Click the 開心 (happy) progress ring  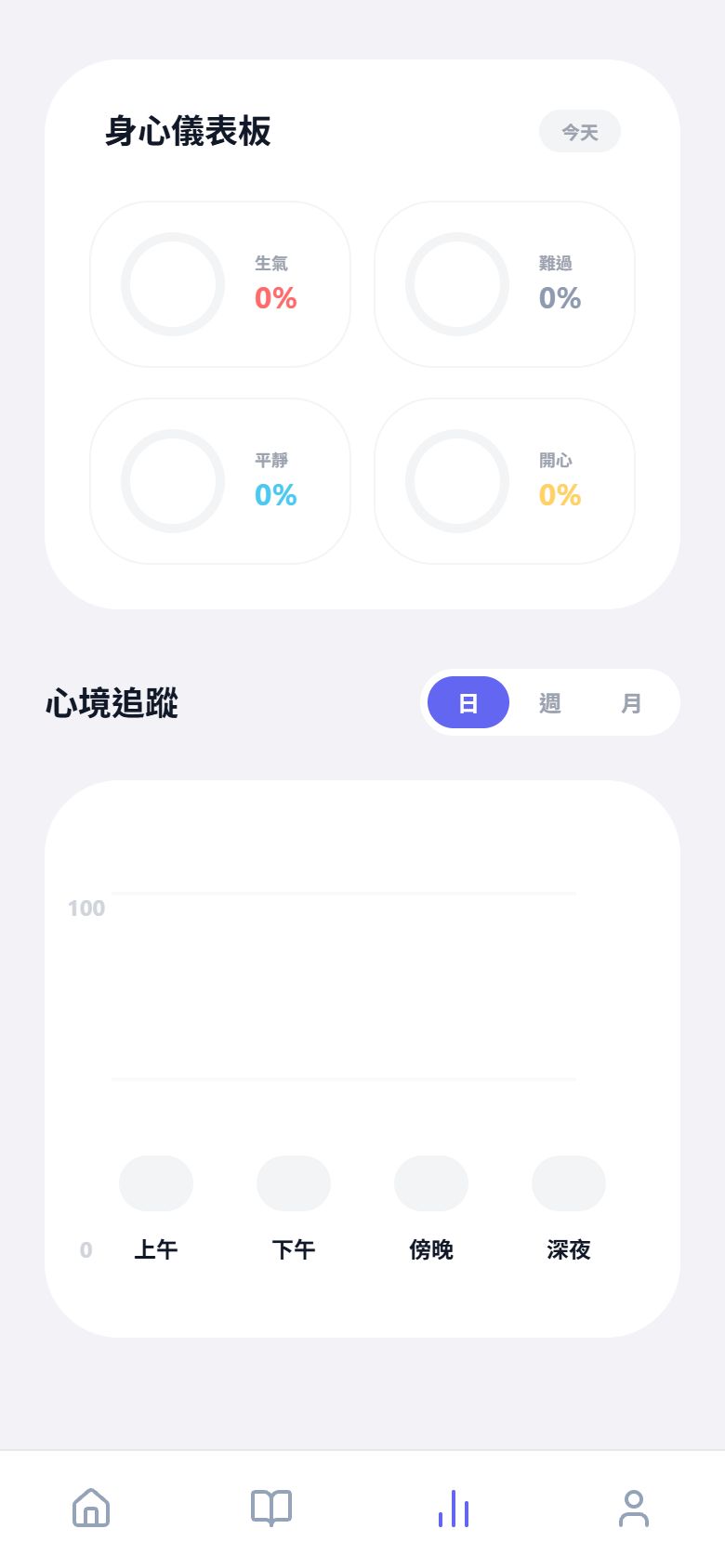(x=458, y=481)
